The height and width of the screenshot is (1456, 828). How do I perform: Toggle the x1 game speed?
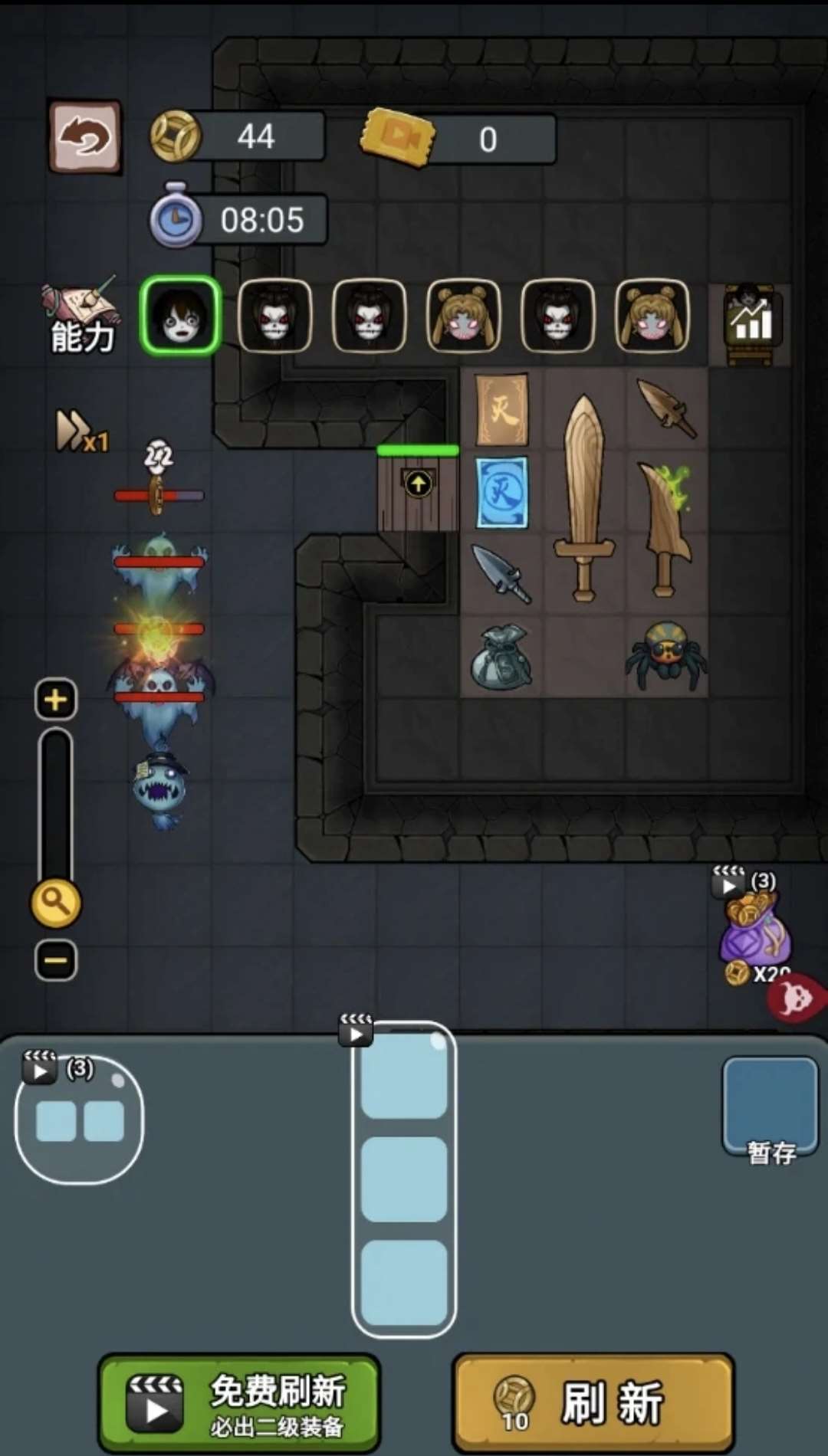click(82, 432)
